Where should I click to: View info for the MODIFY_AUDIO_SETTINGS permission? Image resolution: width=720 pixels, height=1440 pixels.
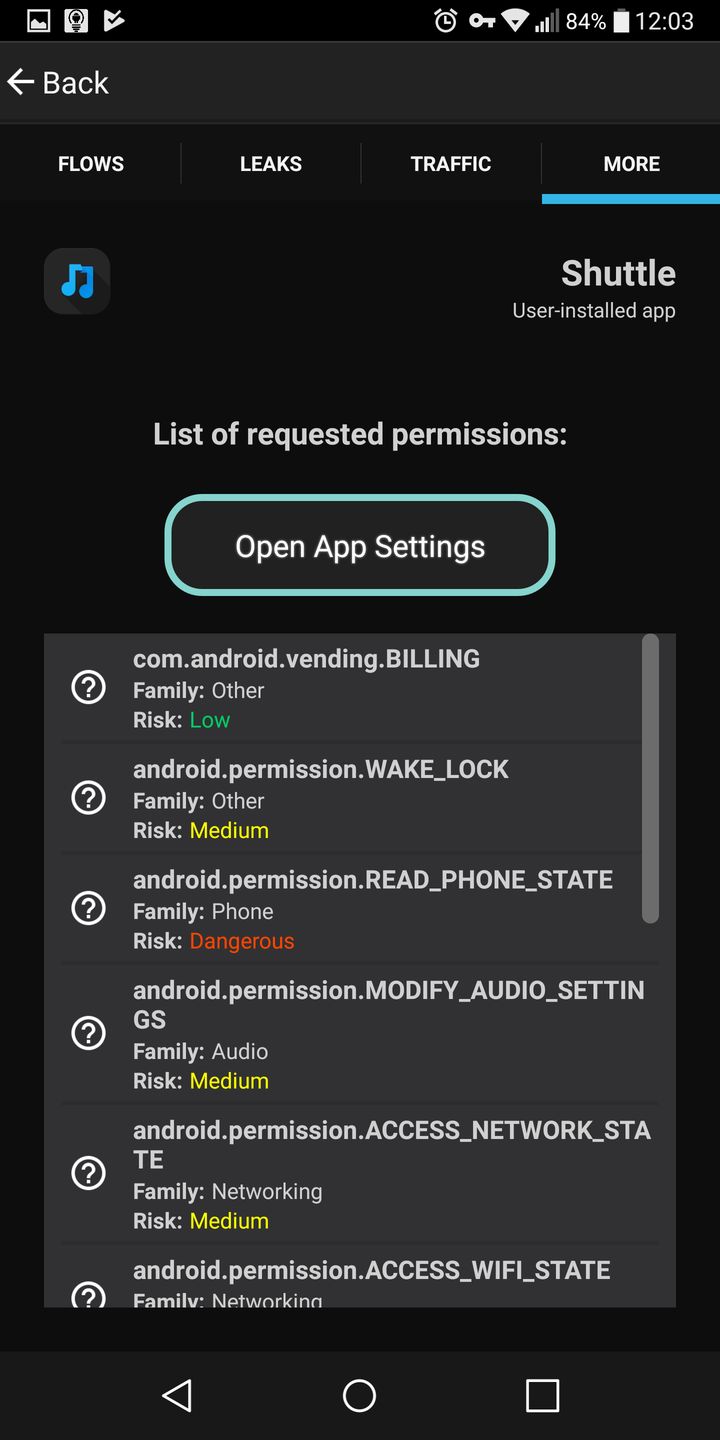[x=89, y=1033]
